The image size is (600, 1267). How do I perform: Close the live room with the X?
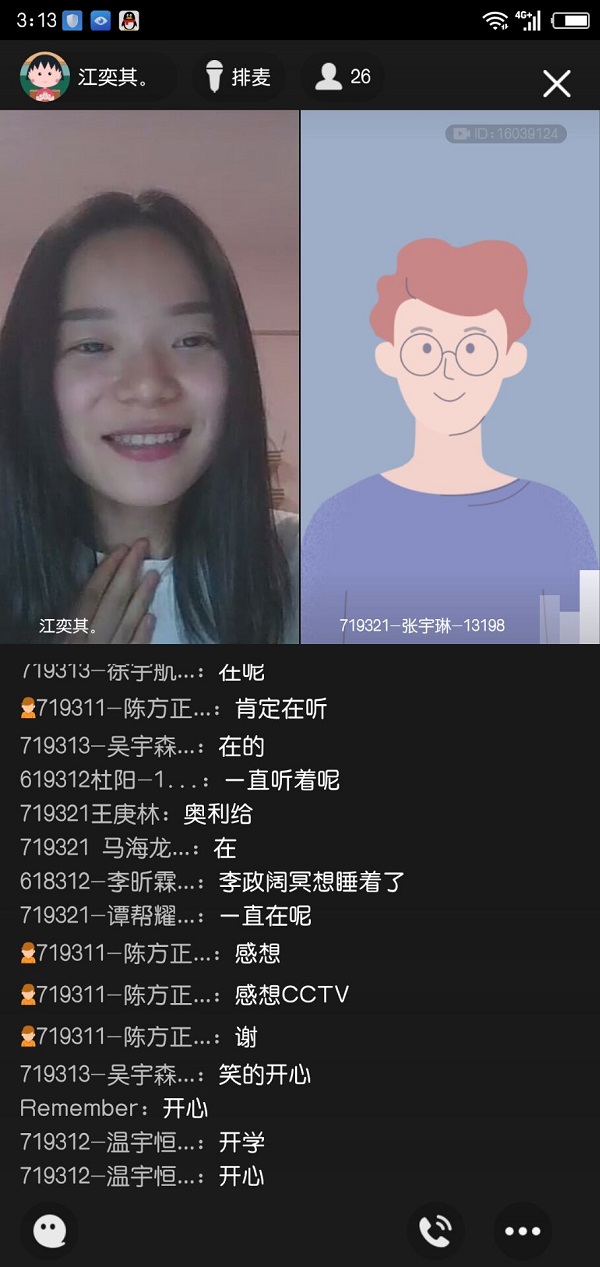pyautogui.click(x=557, y=83)
